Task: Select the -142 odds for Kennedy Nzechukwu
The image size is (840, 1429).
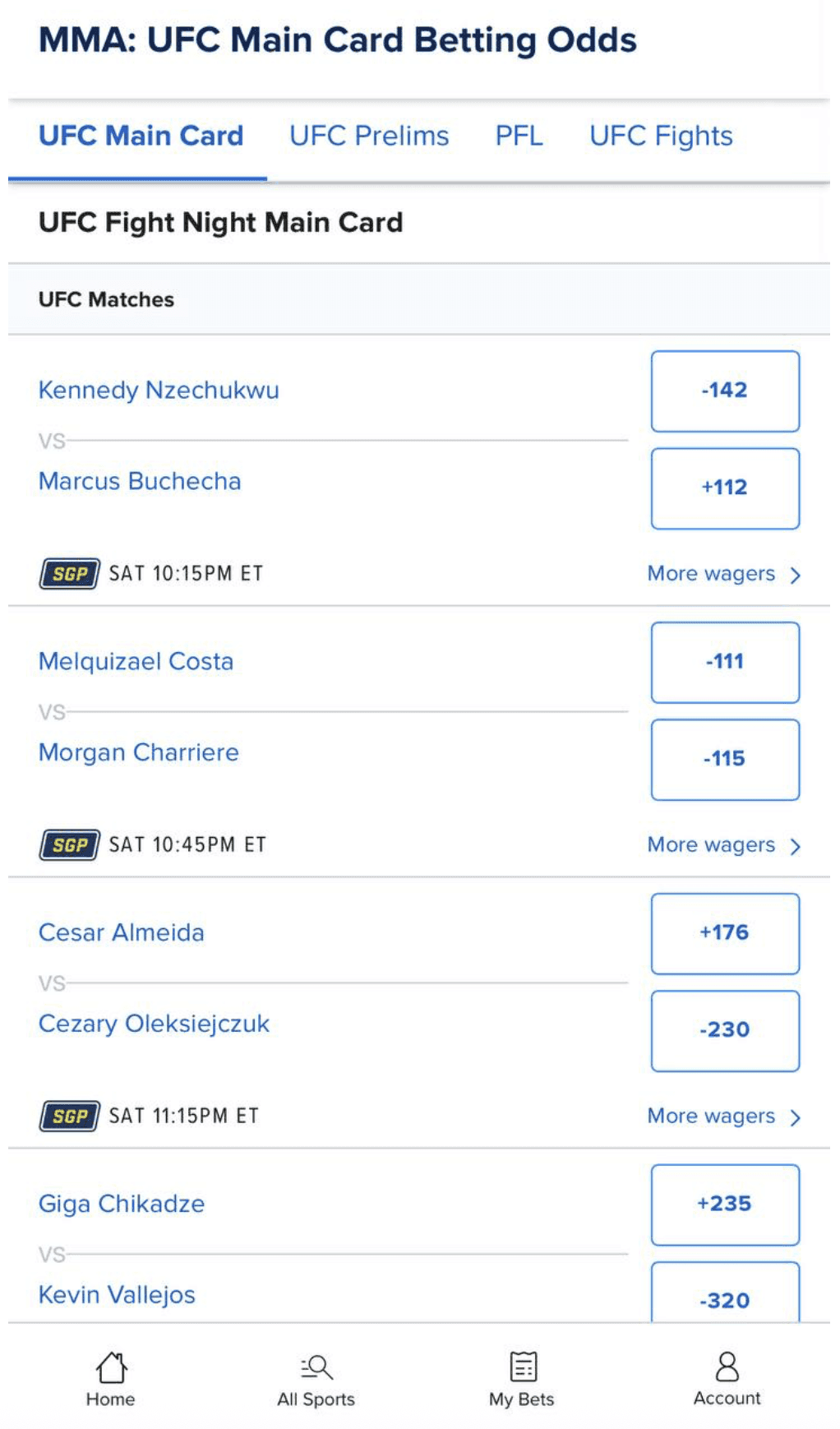Action: point(724,391)
